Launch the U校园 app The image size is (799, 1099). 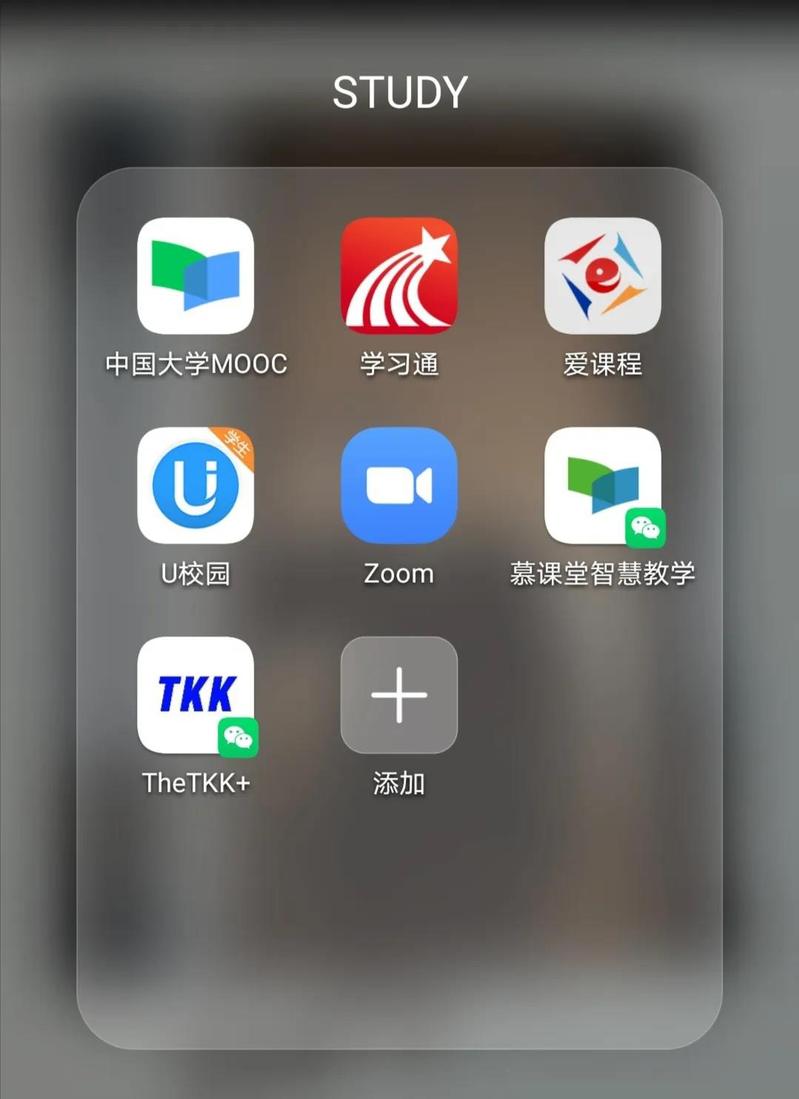click(x=195, y=486)
